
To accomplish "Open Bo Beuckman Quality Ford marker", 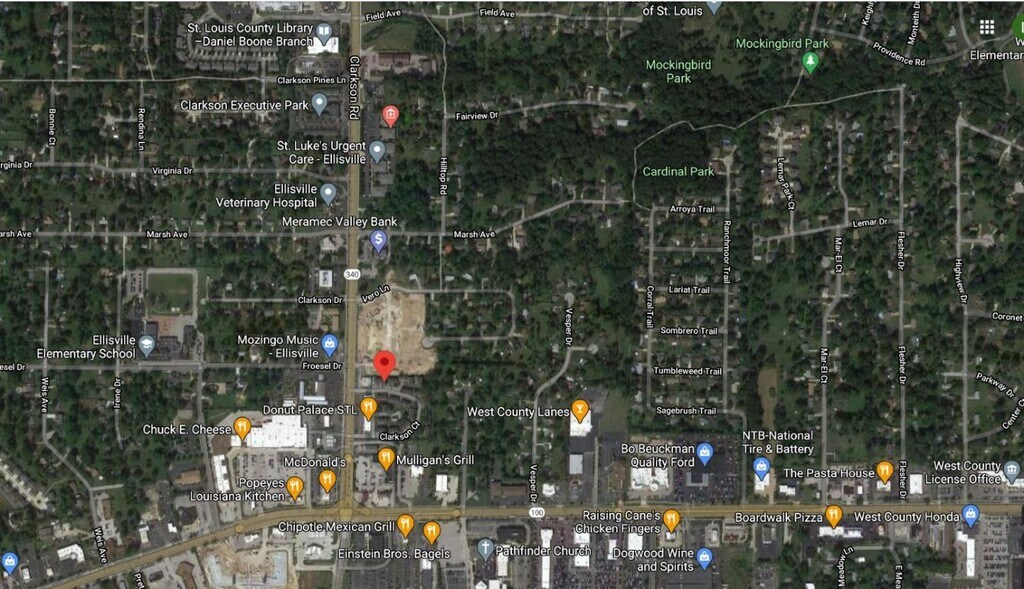I will point(704,453).
